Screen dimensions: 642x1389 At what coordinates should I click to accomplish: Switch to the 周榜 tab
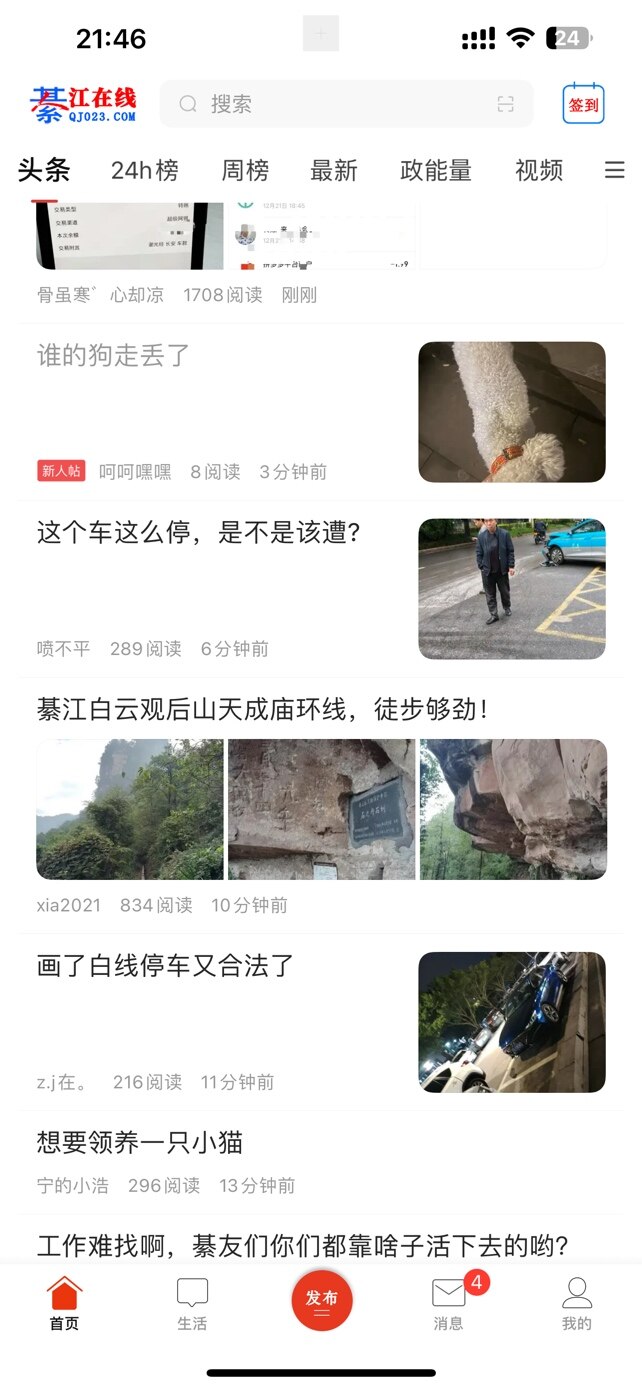tap(245, 171)
